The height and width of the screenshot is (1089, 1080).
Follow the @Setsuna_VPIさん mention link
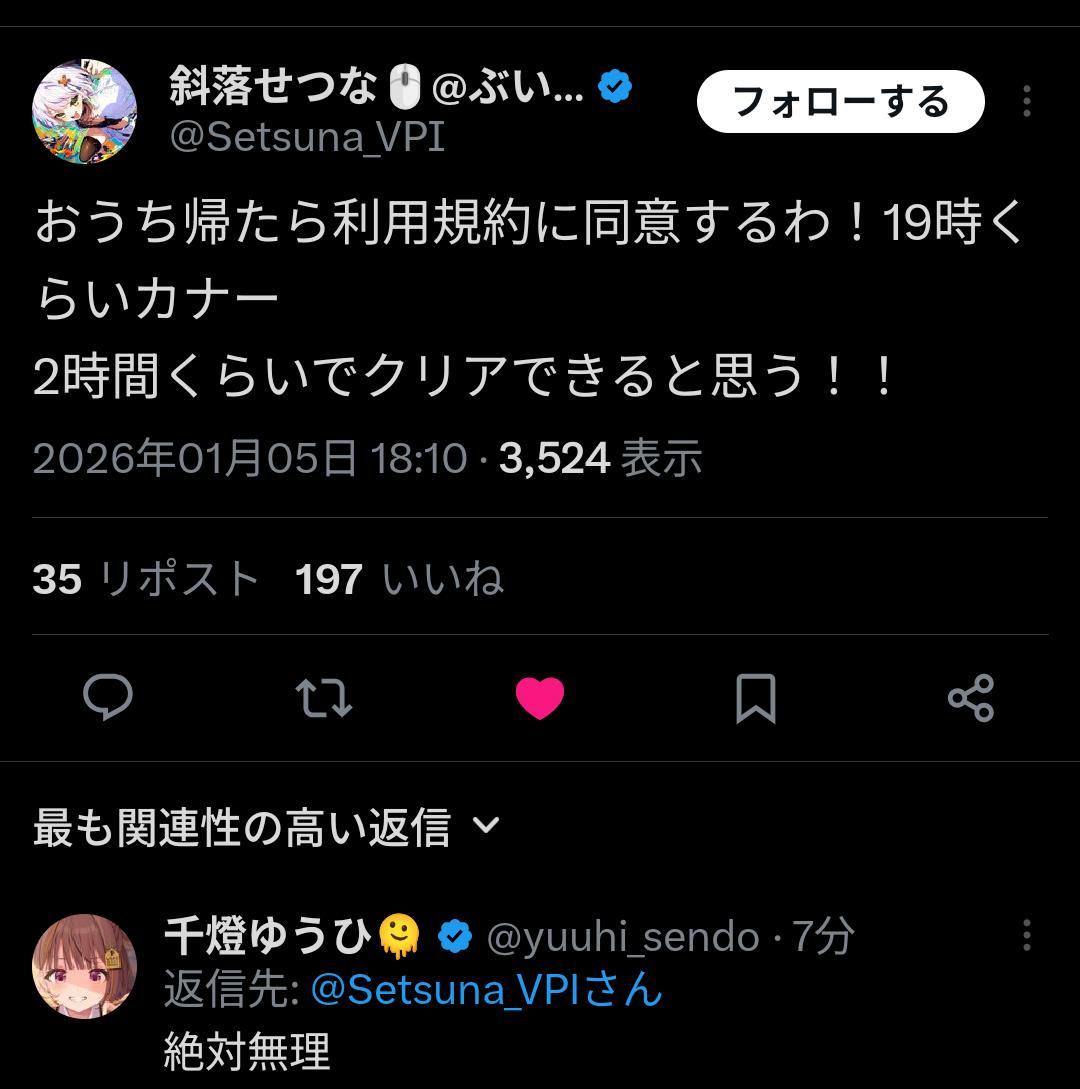pos(487,990)
